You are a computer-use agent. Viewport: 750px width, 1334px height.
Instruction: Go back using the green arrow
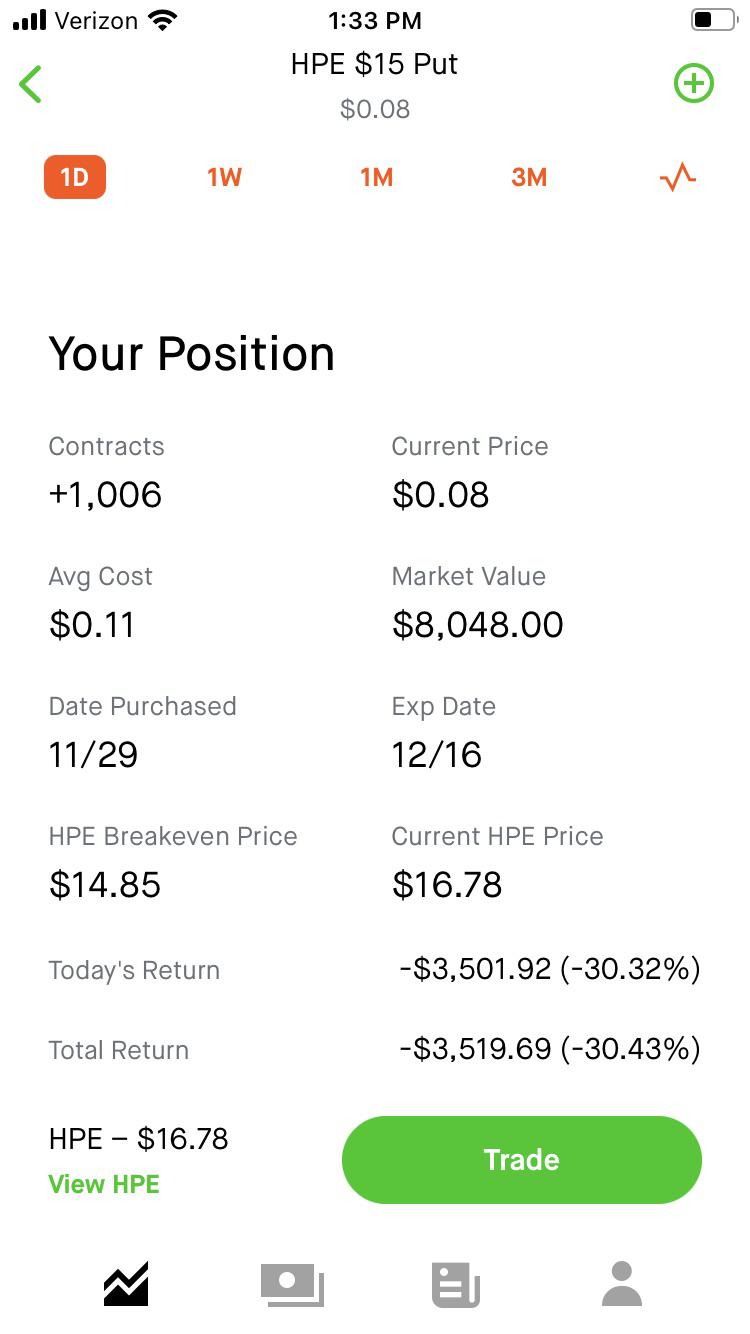point(31,85)
